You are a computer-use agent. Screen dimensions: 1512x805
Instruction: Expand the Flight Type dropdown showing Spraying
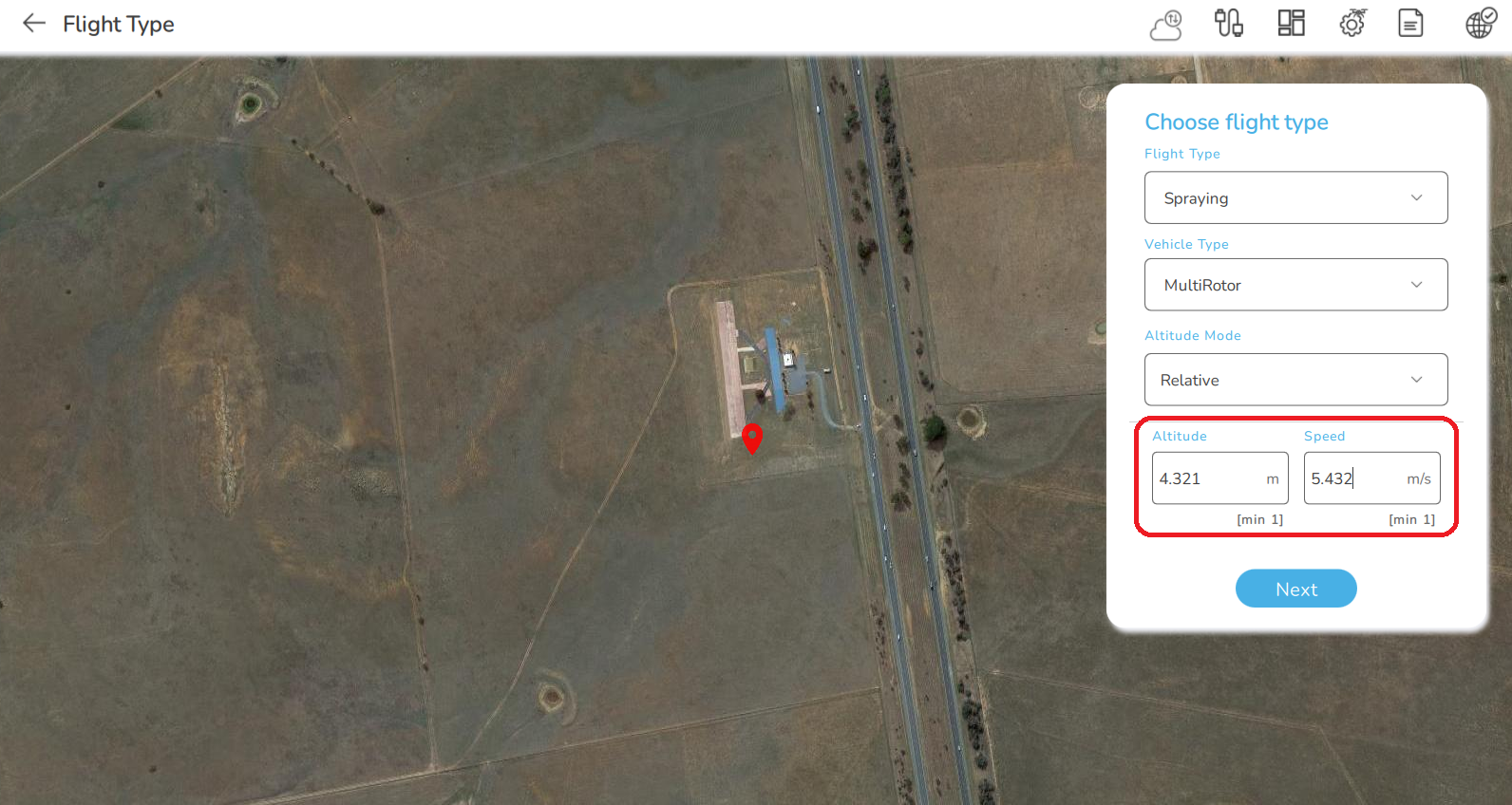(x=1295, y=197)
